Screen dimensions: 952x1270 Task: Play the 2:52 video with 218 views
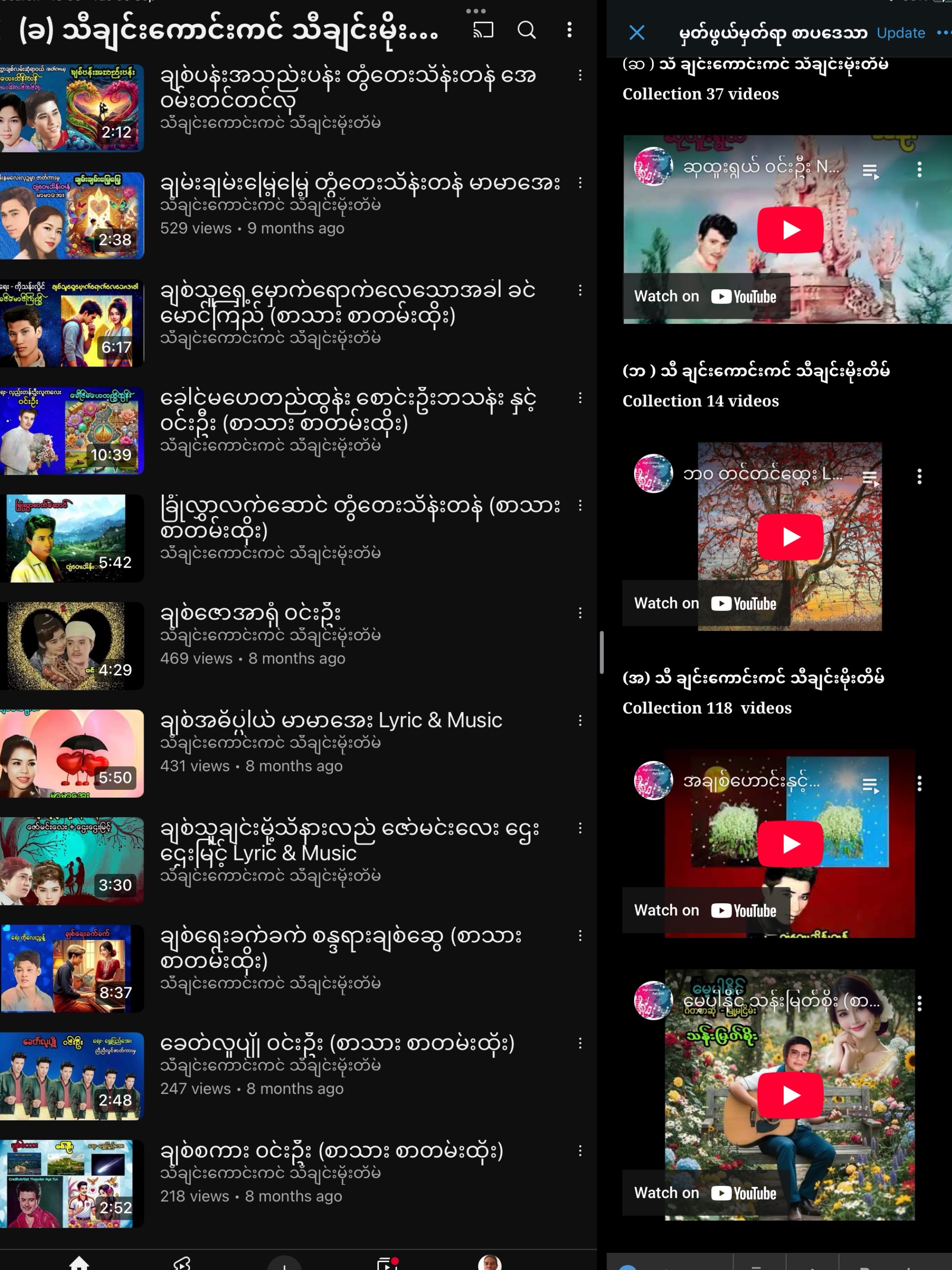(x=72, y=1184)
